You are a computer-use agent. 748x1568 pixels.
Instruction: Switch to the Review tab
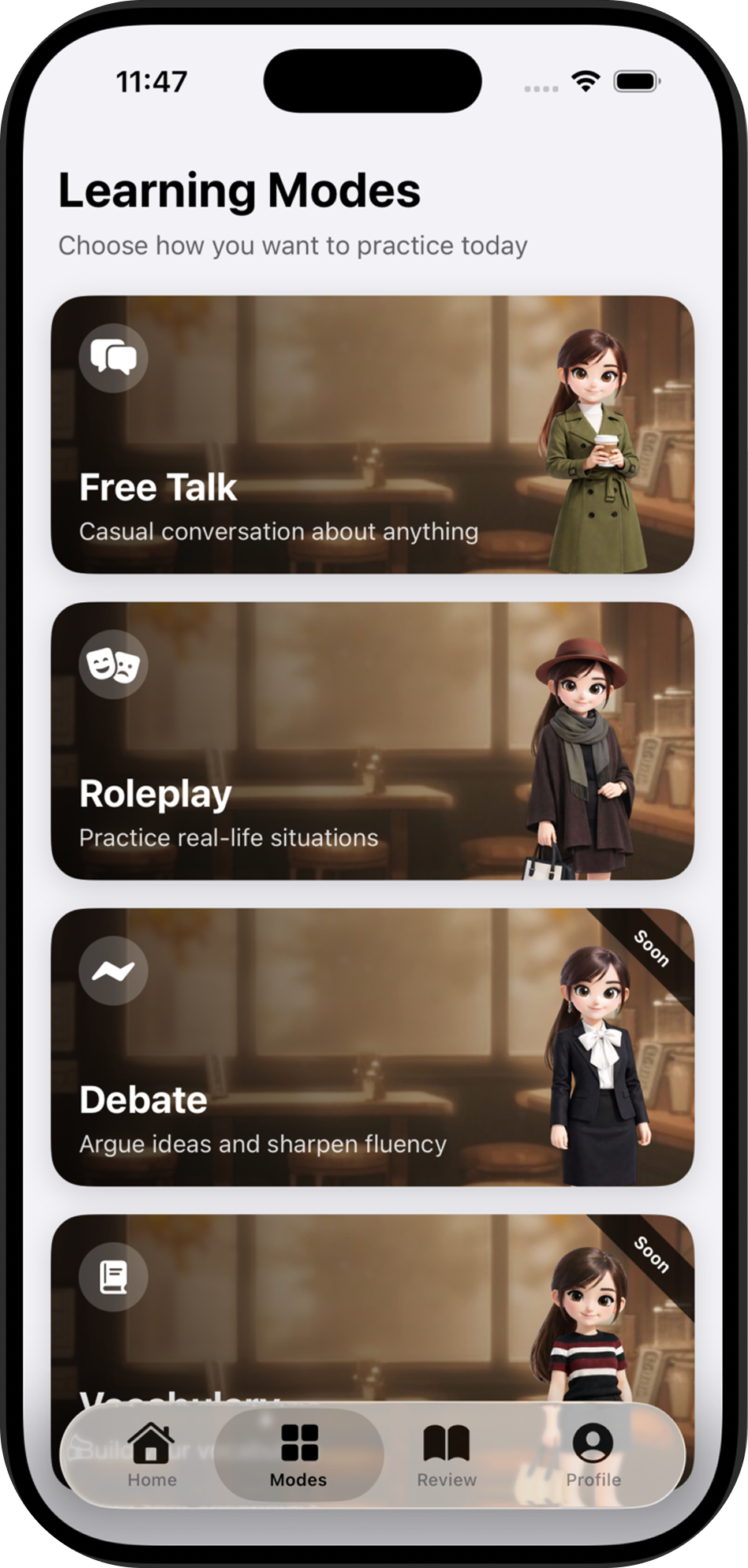pos(447,1456)
